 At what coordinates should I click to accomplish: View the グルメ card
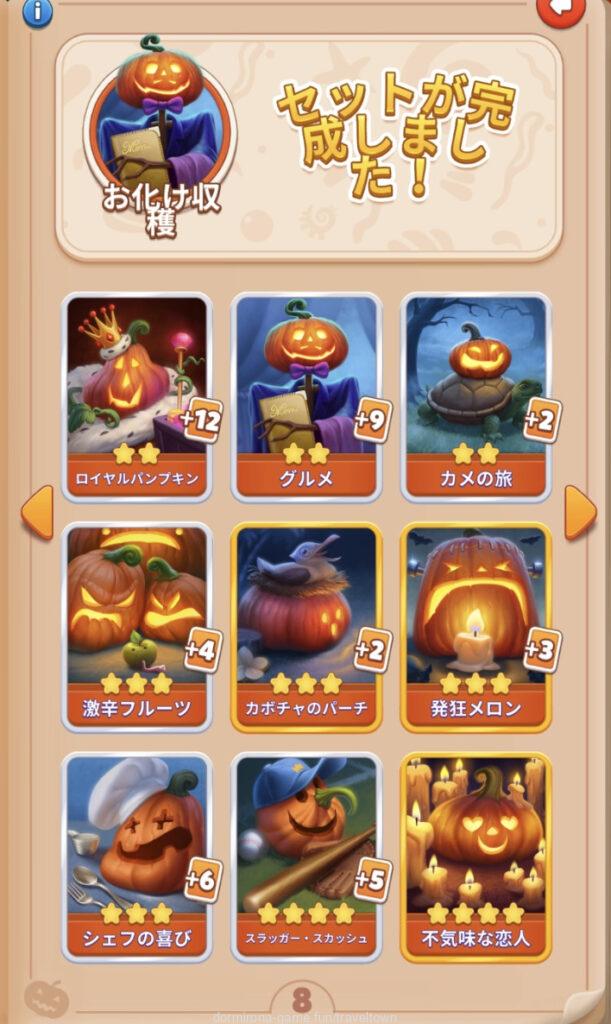tap(306, 397)
